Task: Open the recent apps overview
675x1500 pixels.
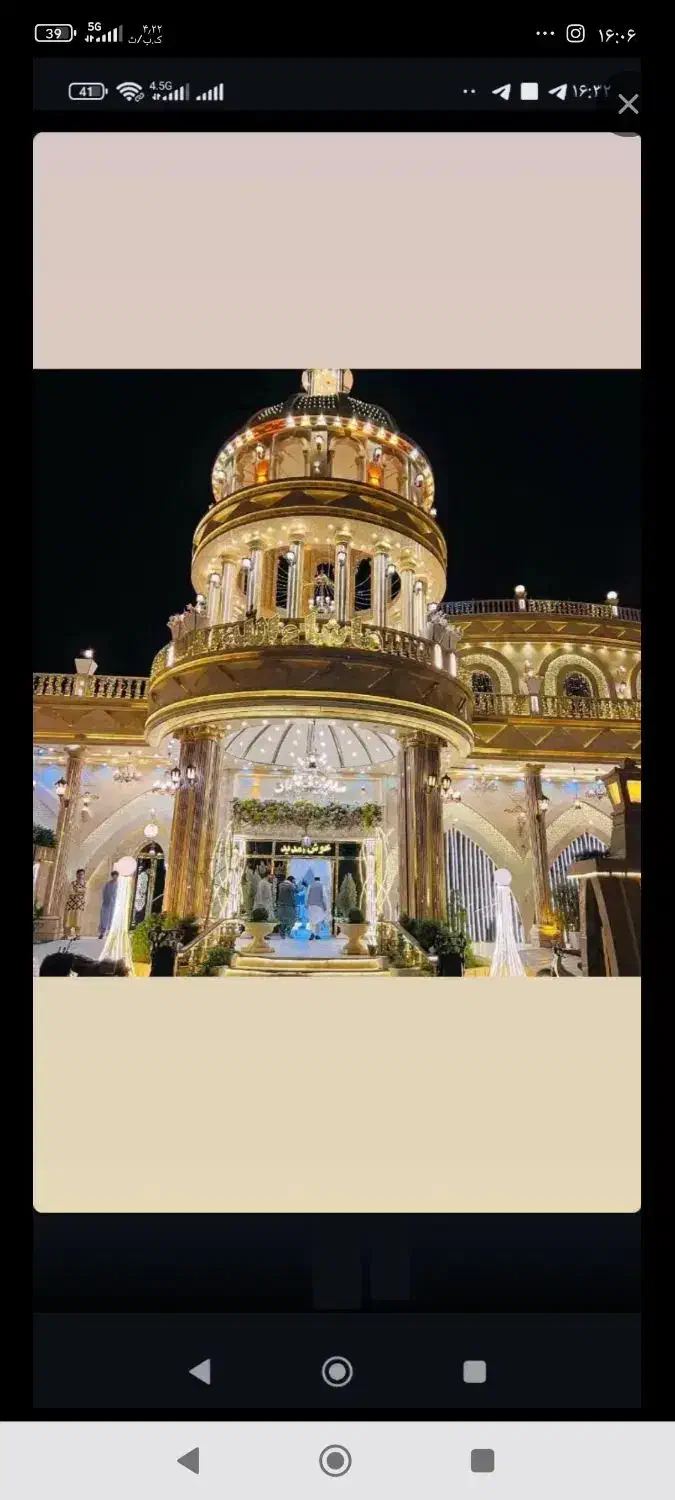Action: coord(482,1461)
